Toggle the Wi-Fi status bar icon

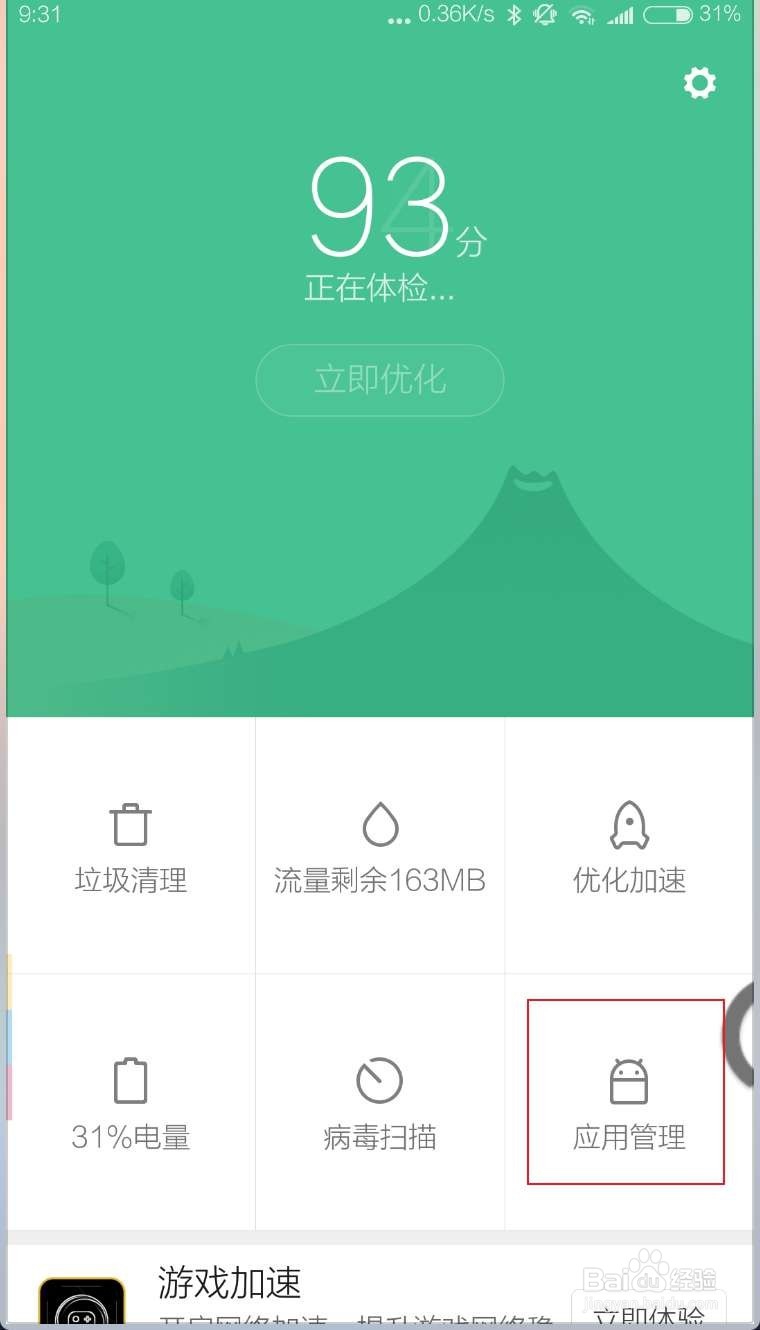tap(583, 16)
